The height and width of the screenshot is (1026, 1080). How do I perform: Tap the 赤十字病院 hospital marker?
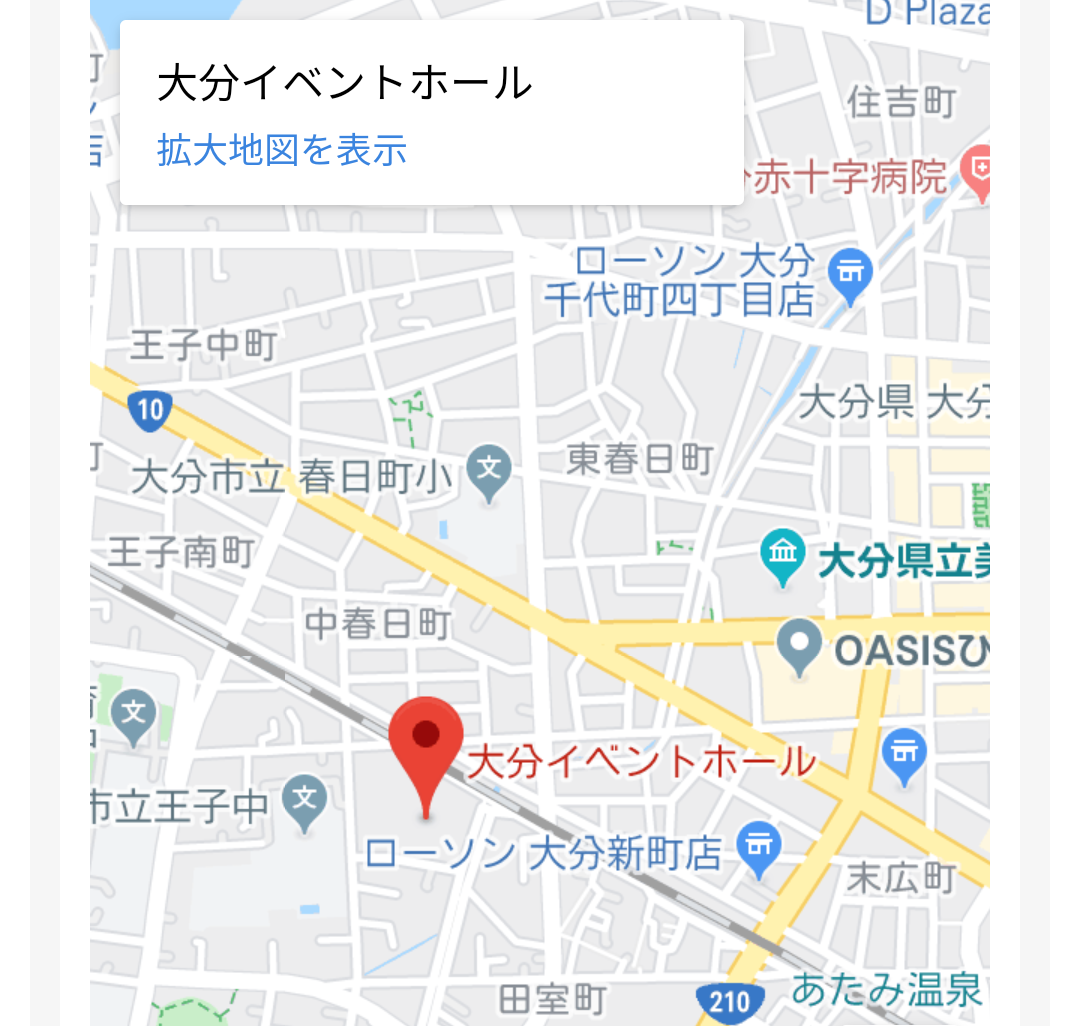[979, 172]
